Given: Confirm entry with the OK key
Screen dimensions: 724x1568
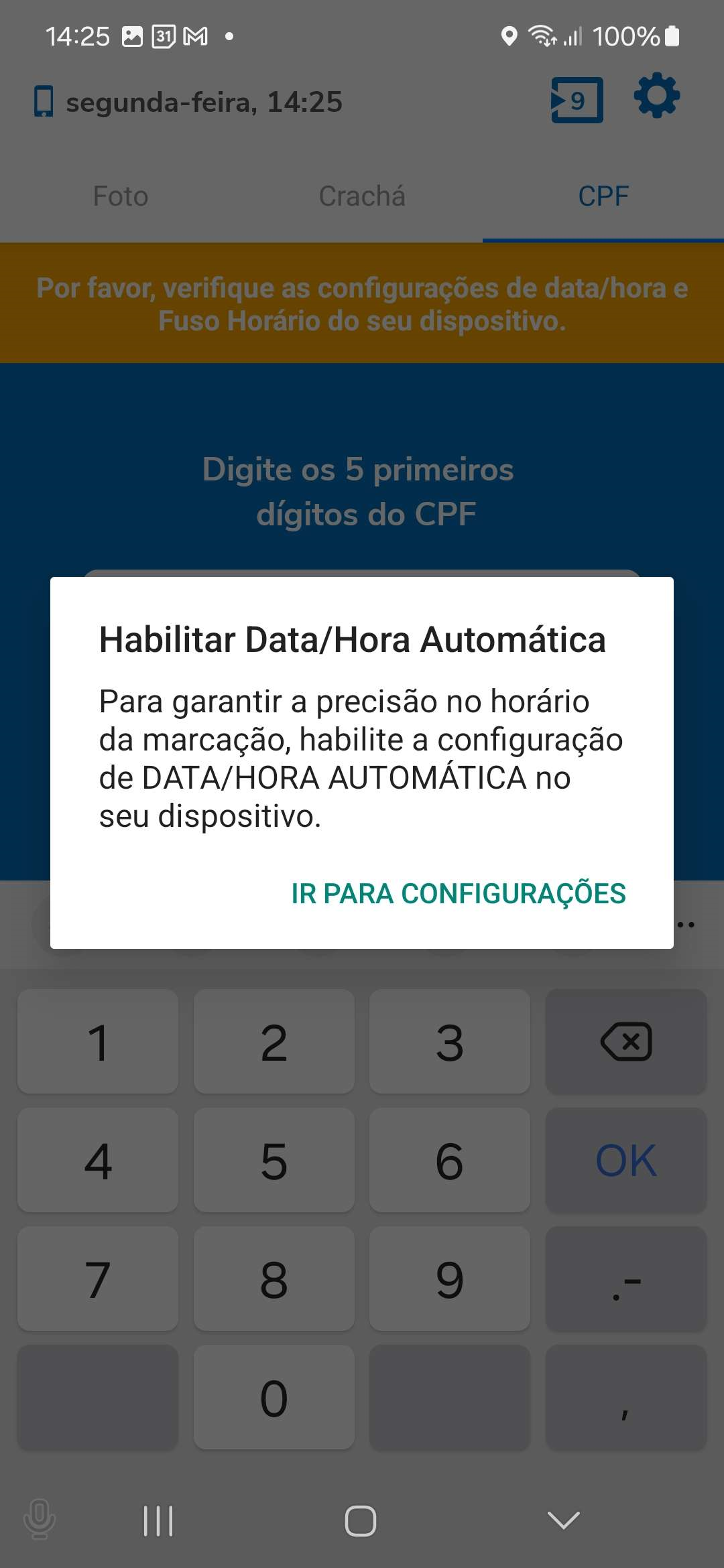Looking at the screenshot, I should click(625, 1160).
